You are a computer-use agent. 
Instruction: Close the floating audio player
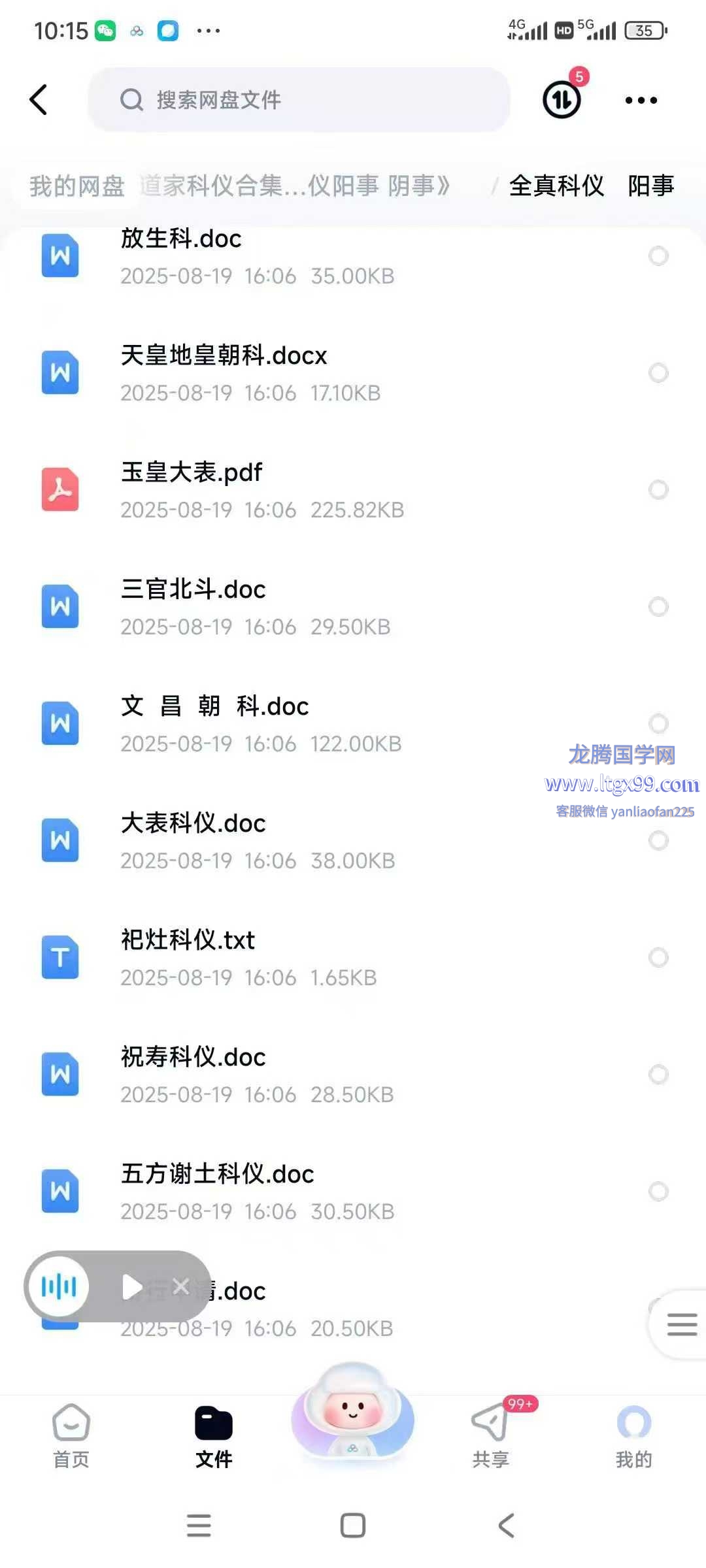click(181, 1286)
